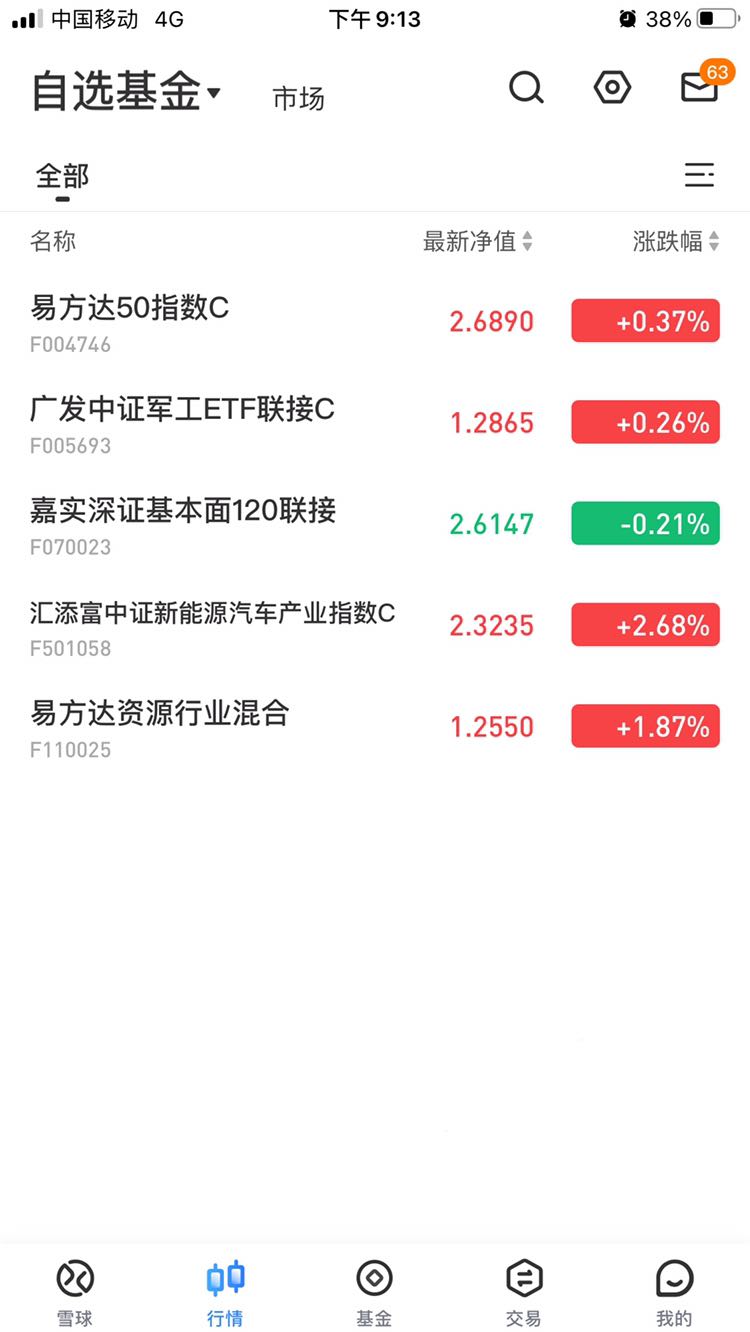Open fund 汇添富中证新能源汽车产业指数C
Viewport: 750px width, 1332px height.
(375, 625)
